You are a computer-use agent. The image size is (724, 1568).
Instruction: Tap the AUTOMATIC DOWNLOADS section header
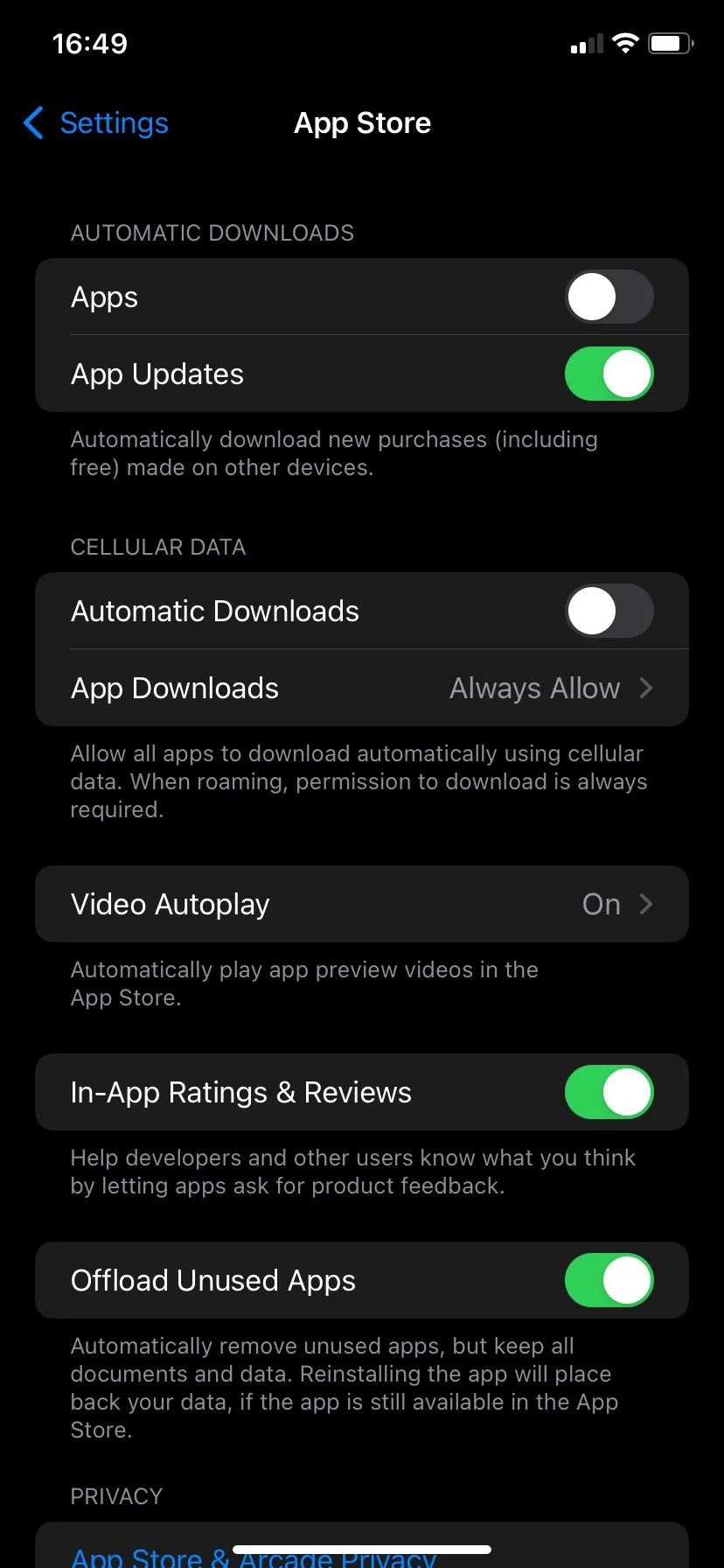tap(212, 233)
